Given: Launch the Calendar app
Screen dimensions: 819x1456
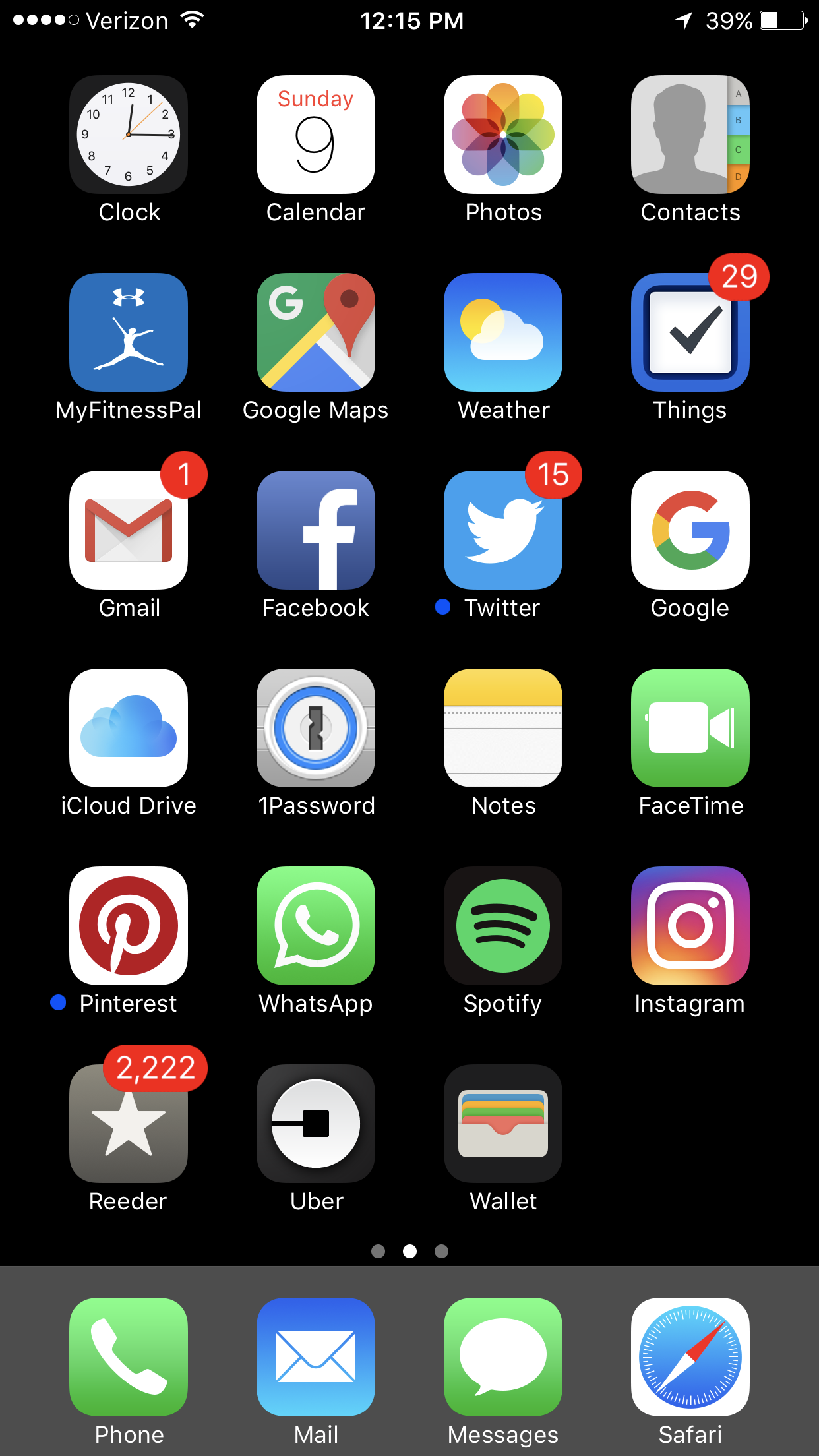Looking at the screenshot, I should [x=316, y=135].
